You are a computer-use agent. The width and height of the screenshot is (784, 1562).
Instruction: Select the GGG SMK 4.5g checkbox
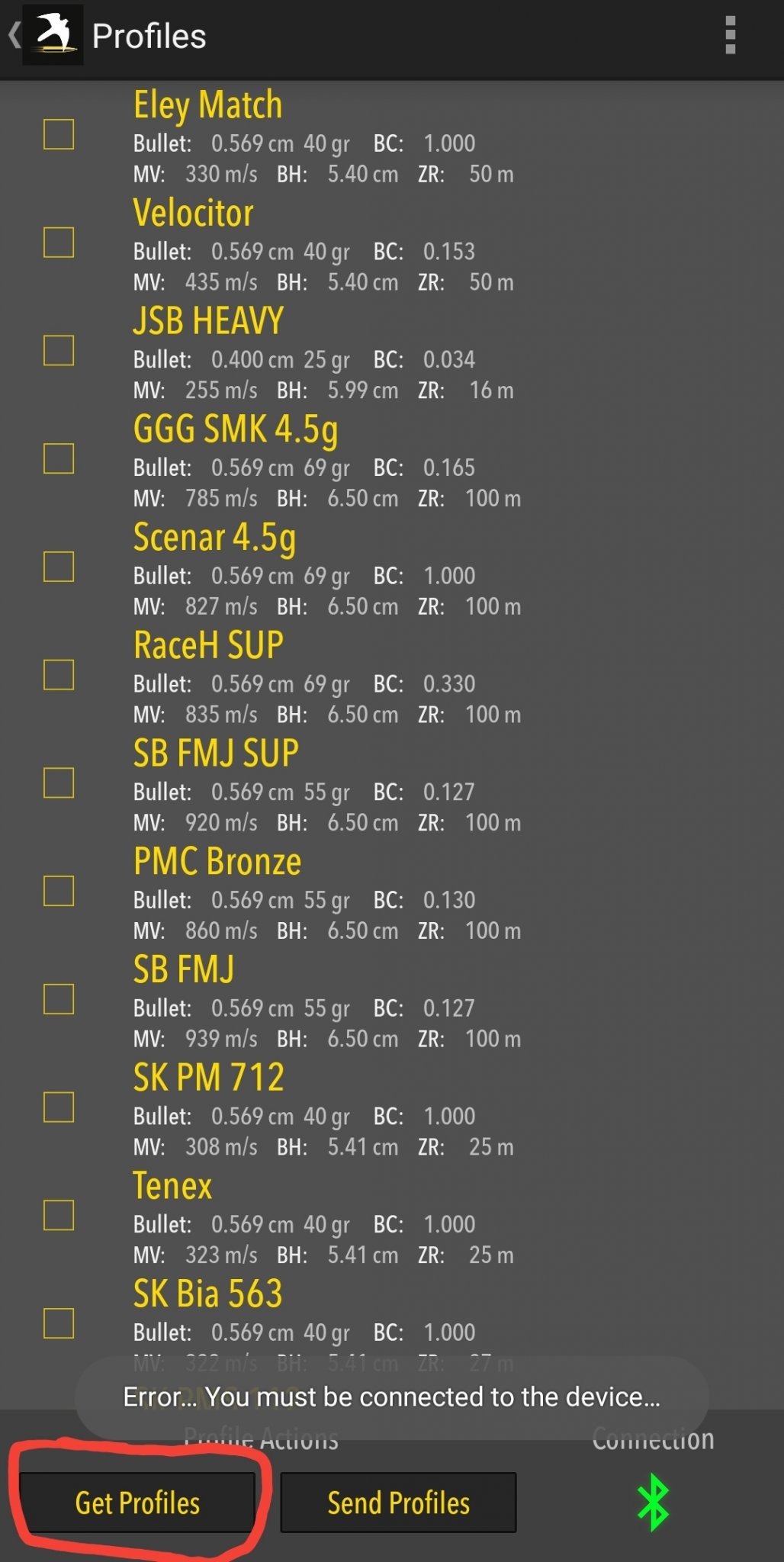59,458
